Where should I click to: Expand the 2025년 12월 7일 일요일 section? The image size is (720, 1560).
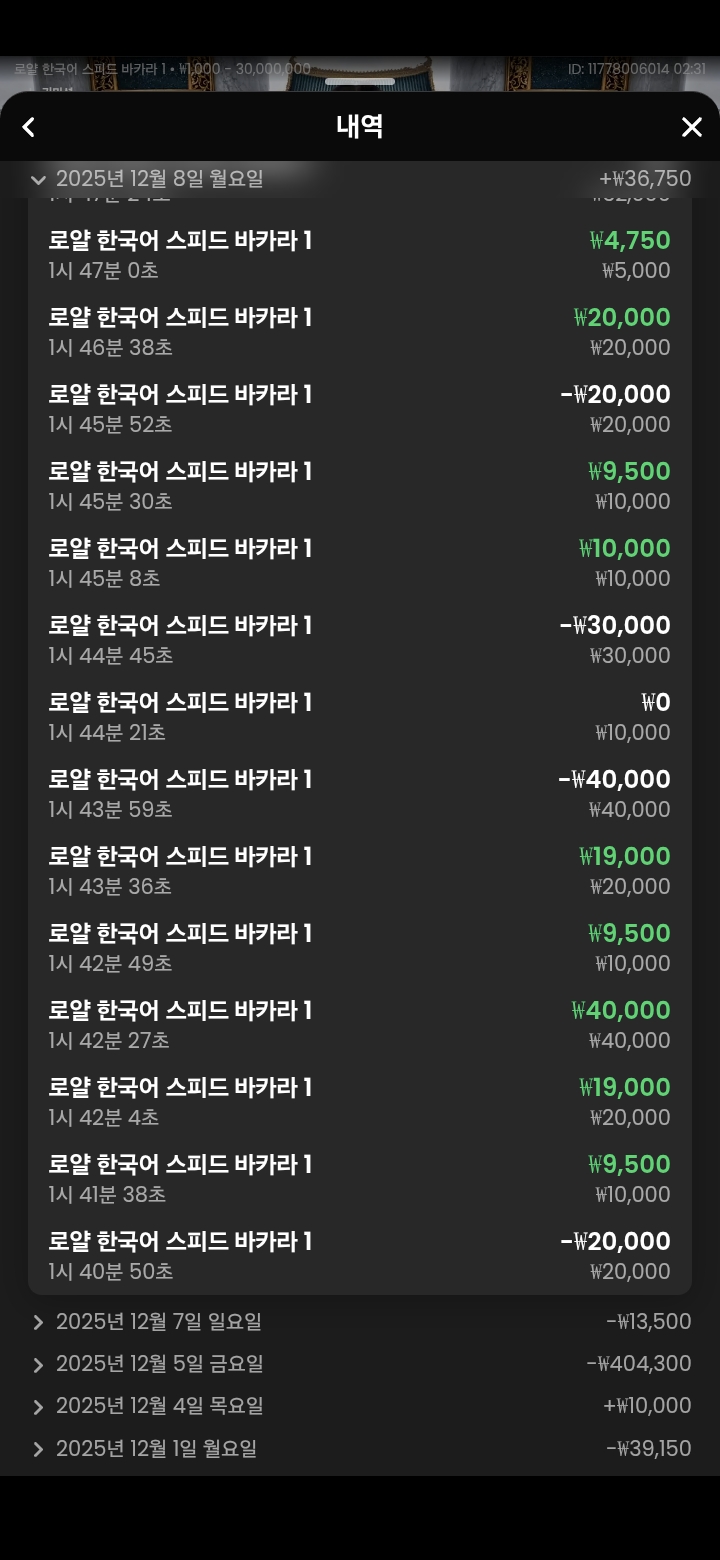click(160, 1321)
